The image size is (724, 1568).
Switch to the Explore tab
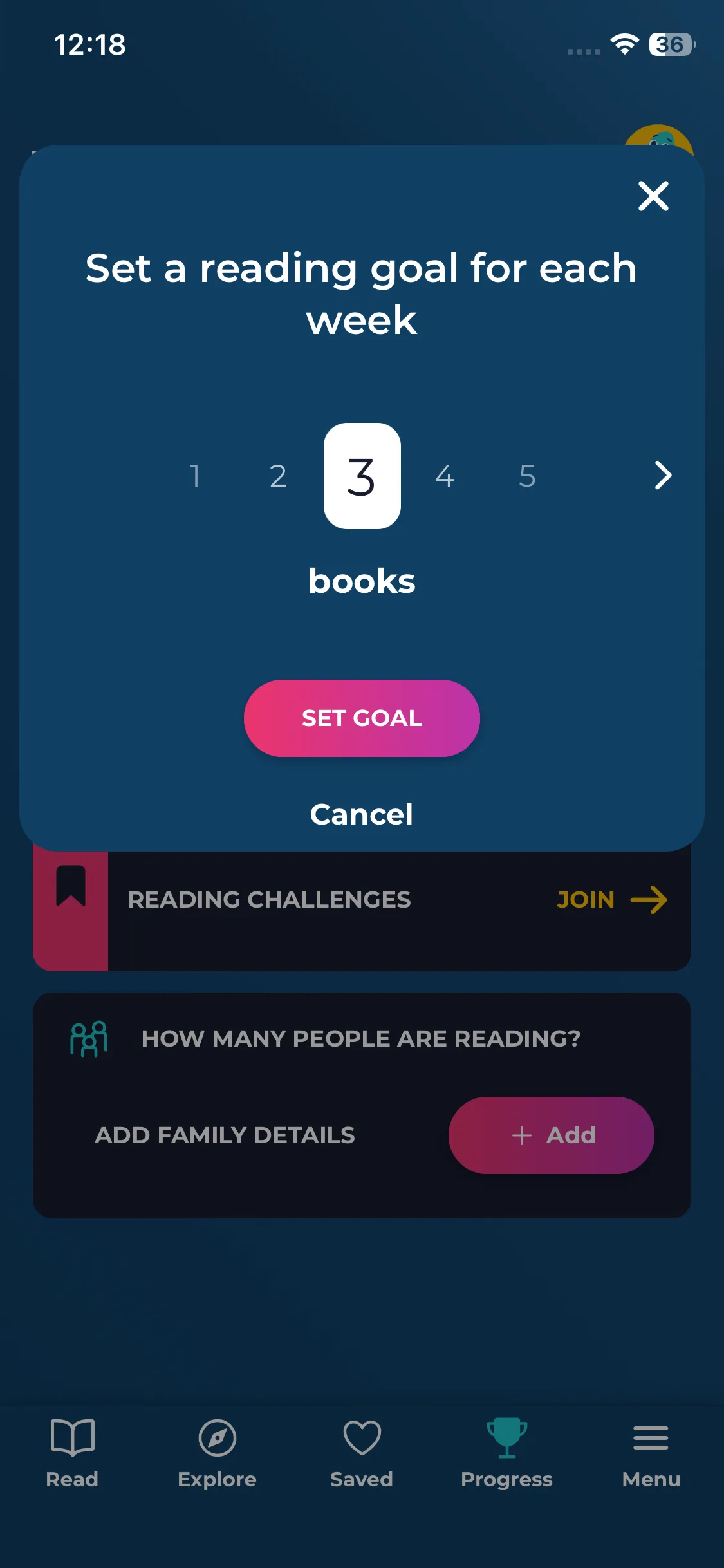[x=217, y=1453]
